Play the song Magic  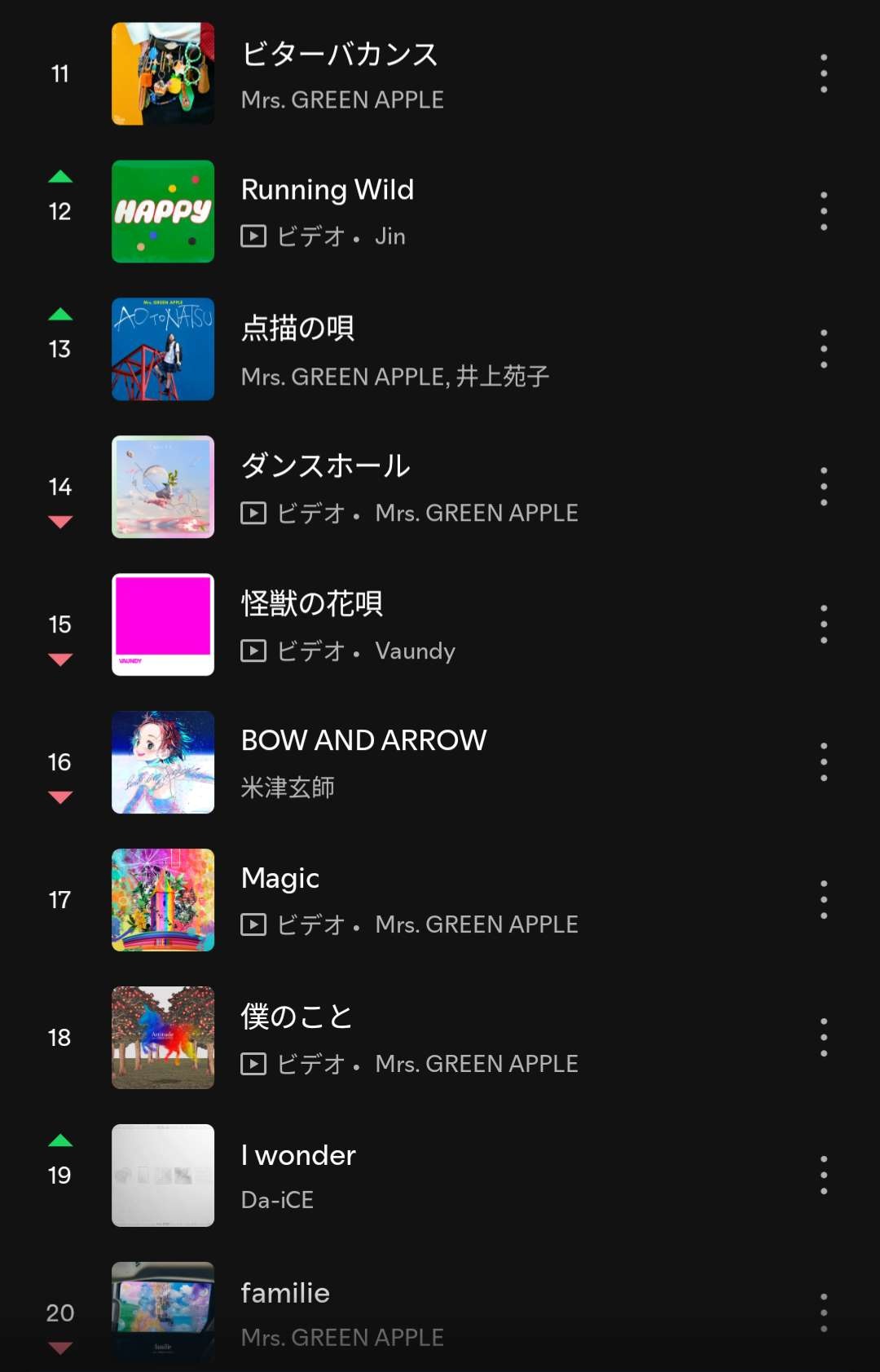280,879
